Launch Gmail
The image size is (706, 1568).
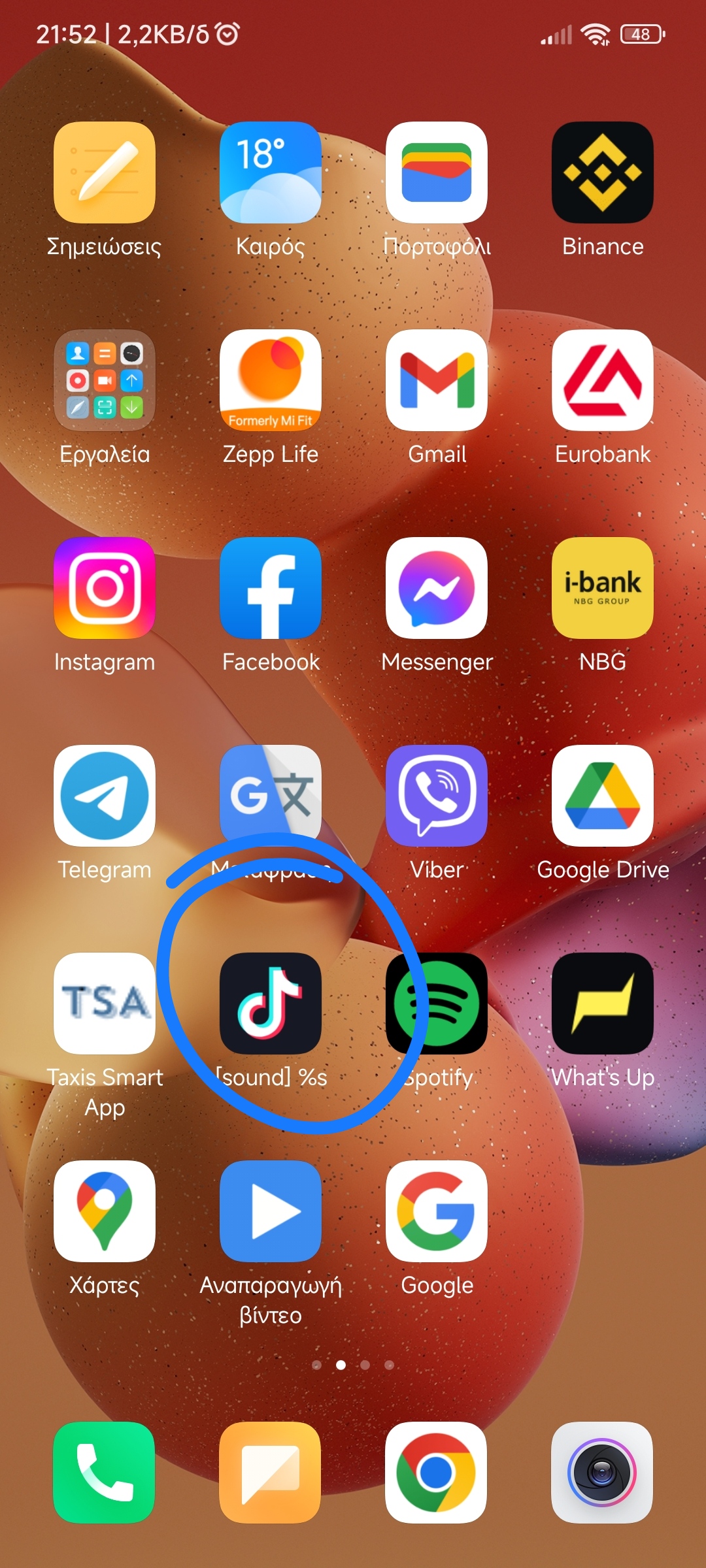(437, 380)
